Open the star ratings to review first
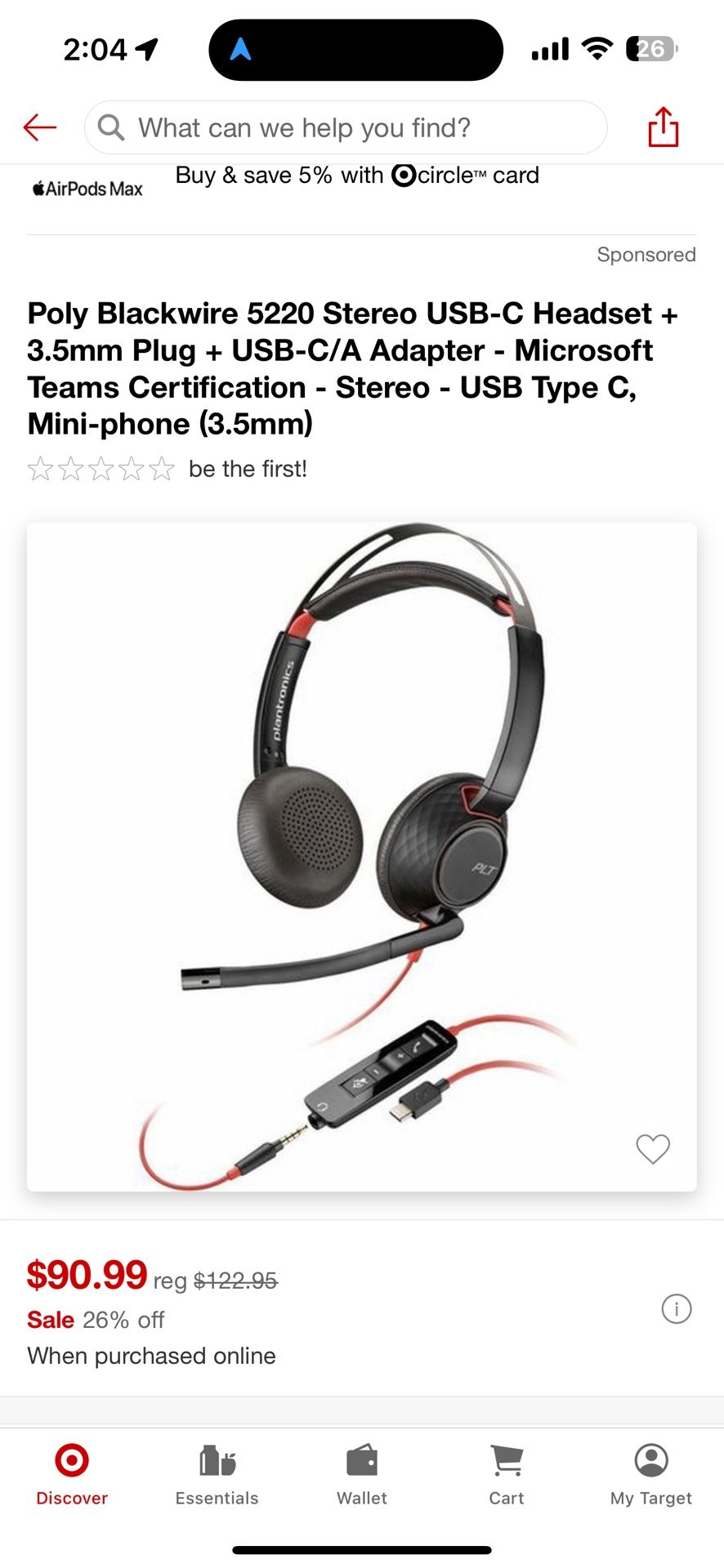724x1568 pixels. (x=101, y=469)
